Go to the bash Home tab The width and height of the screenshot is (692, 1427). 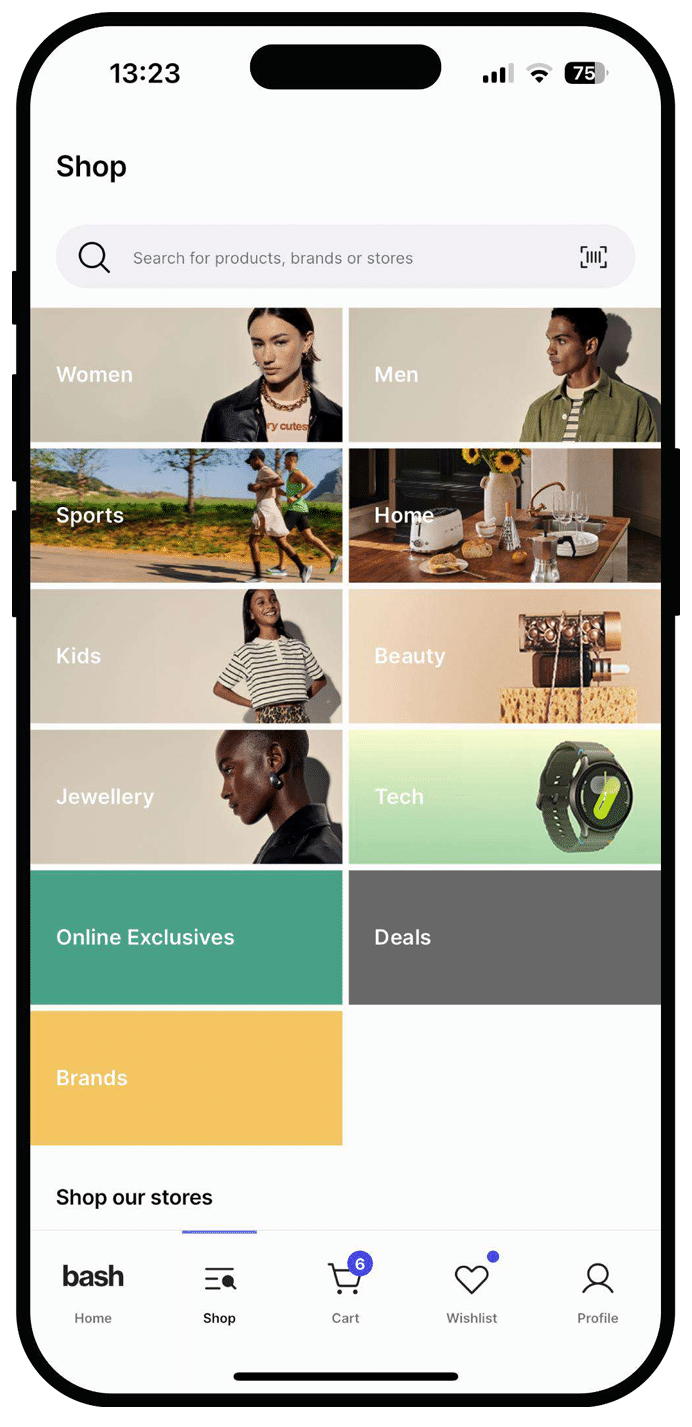pyautogui.click(x=93, y=1291)
